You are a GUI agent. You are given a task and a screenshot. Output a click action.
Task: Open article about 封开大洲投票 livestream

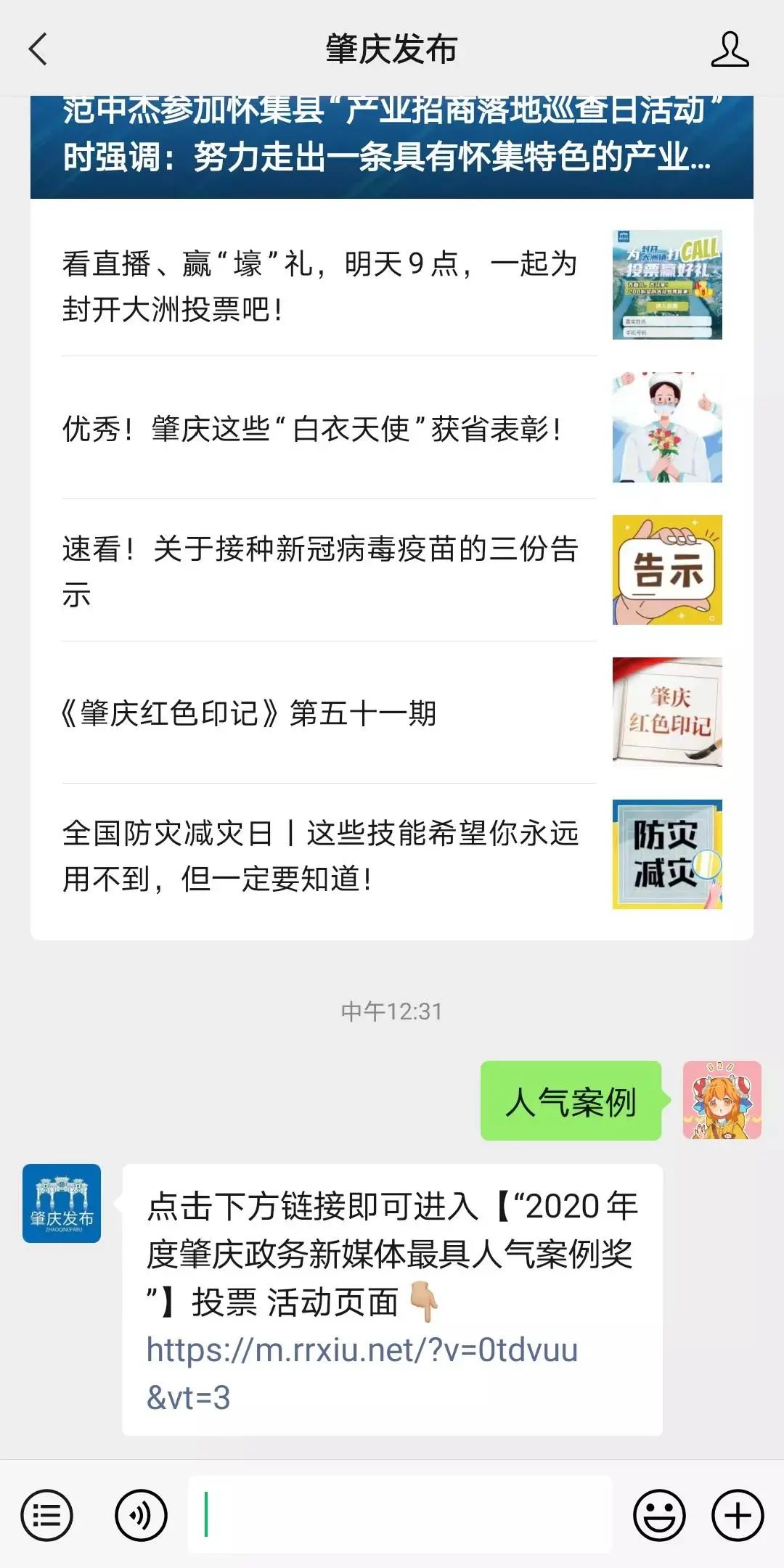pyautogui.click(x=392, y=285)
